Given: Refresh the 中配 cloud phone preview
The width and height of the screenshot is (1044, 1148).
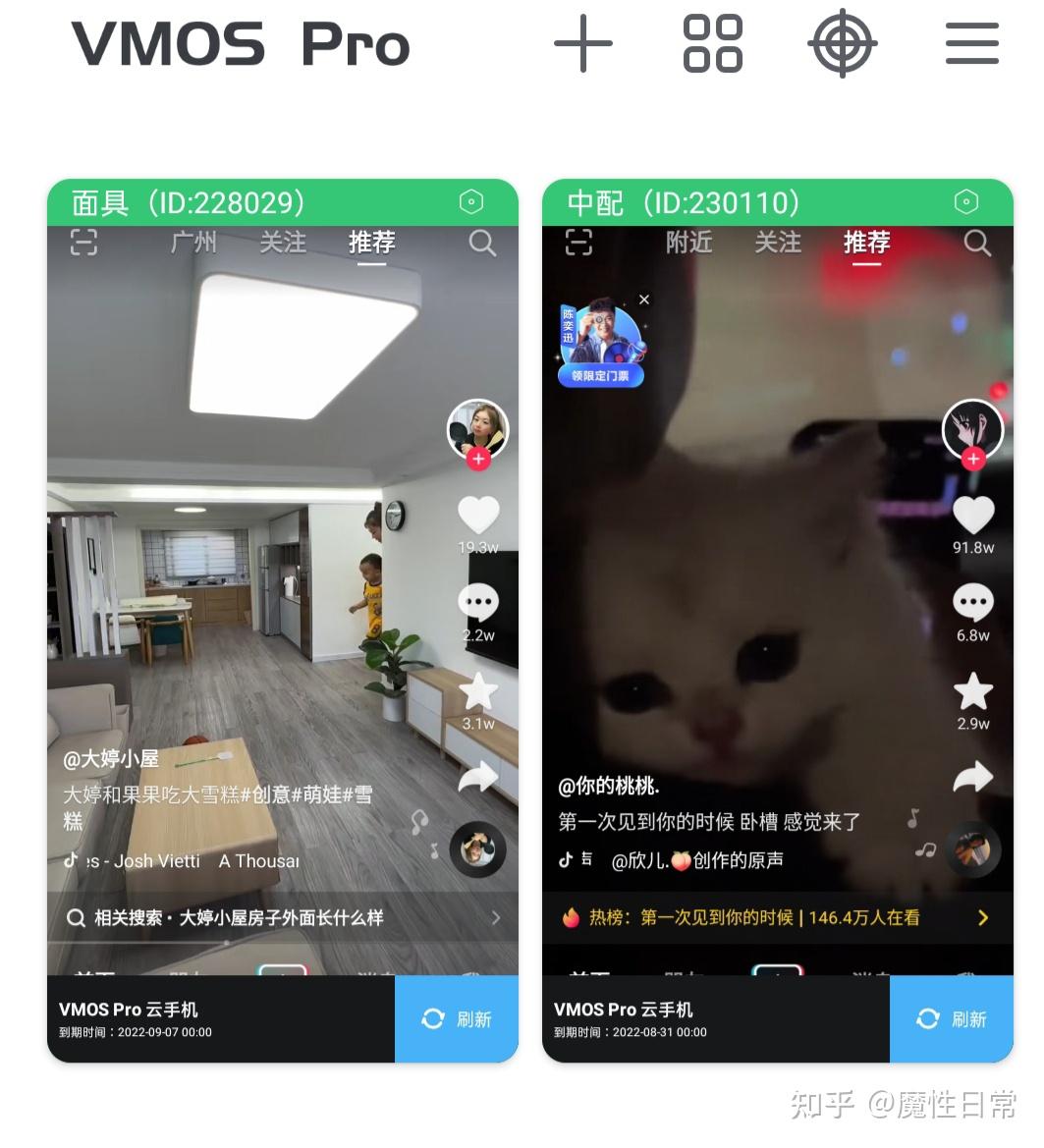Looking at the screenshot, I should click(952, 1019).
